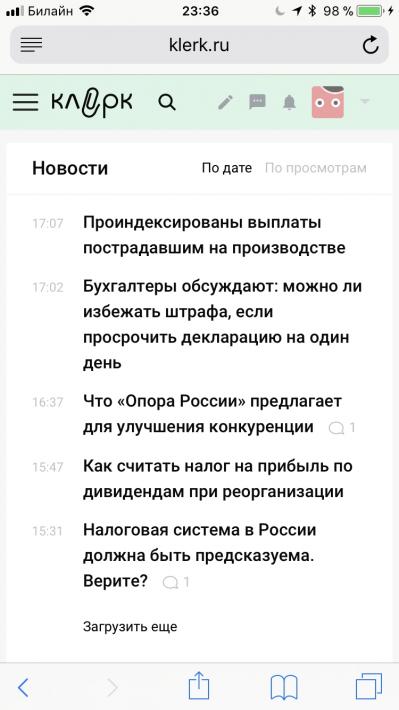Open article about «Опора России»
The width and height of the screenshot is (399, 710).
click(x=212, y=414)
